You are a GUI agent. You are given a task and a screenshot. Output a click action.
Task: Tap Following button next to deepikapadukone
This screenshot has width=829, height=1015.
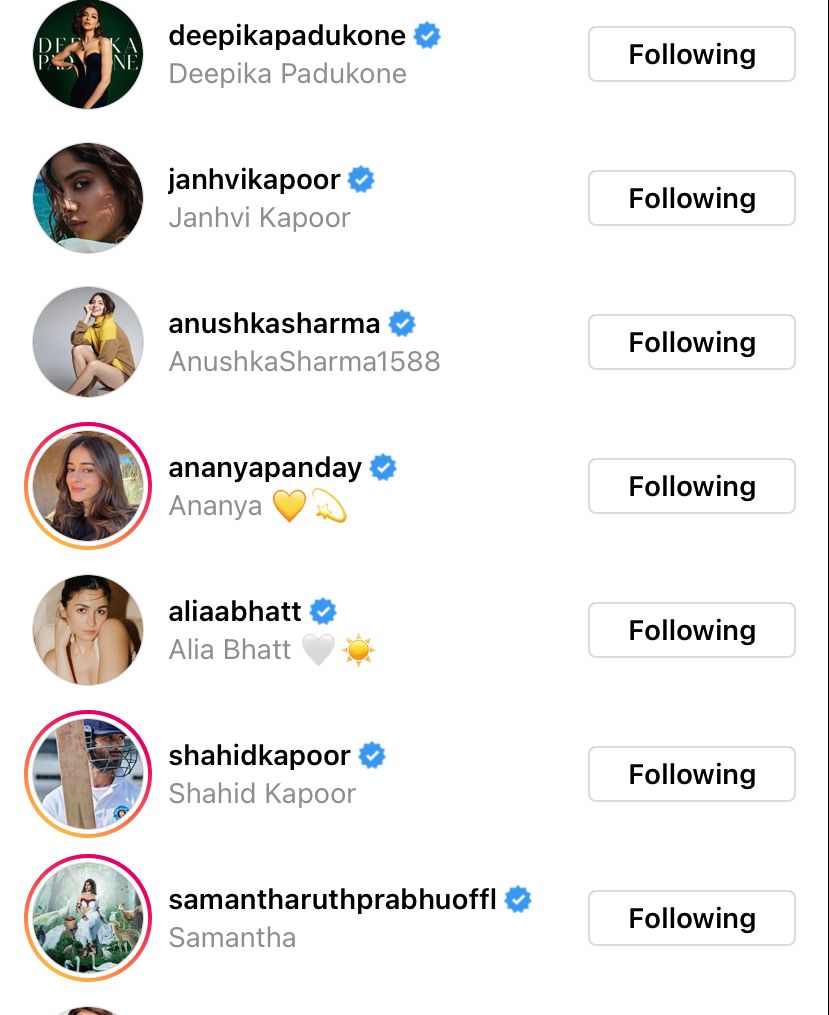(x=691, y=54)
